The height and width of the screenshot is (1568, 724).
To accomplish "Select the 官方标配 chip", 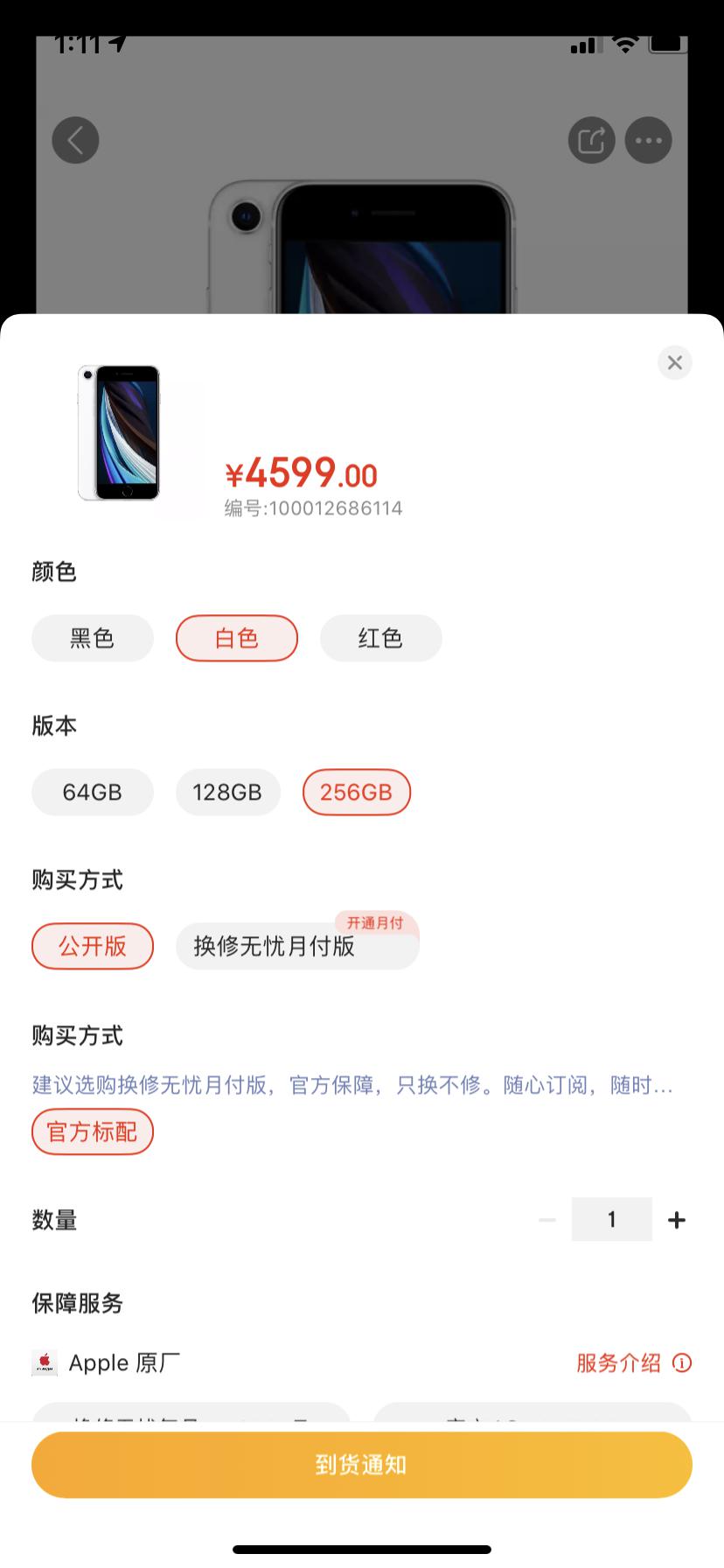I will click(x=93, y=1132).
